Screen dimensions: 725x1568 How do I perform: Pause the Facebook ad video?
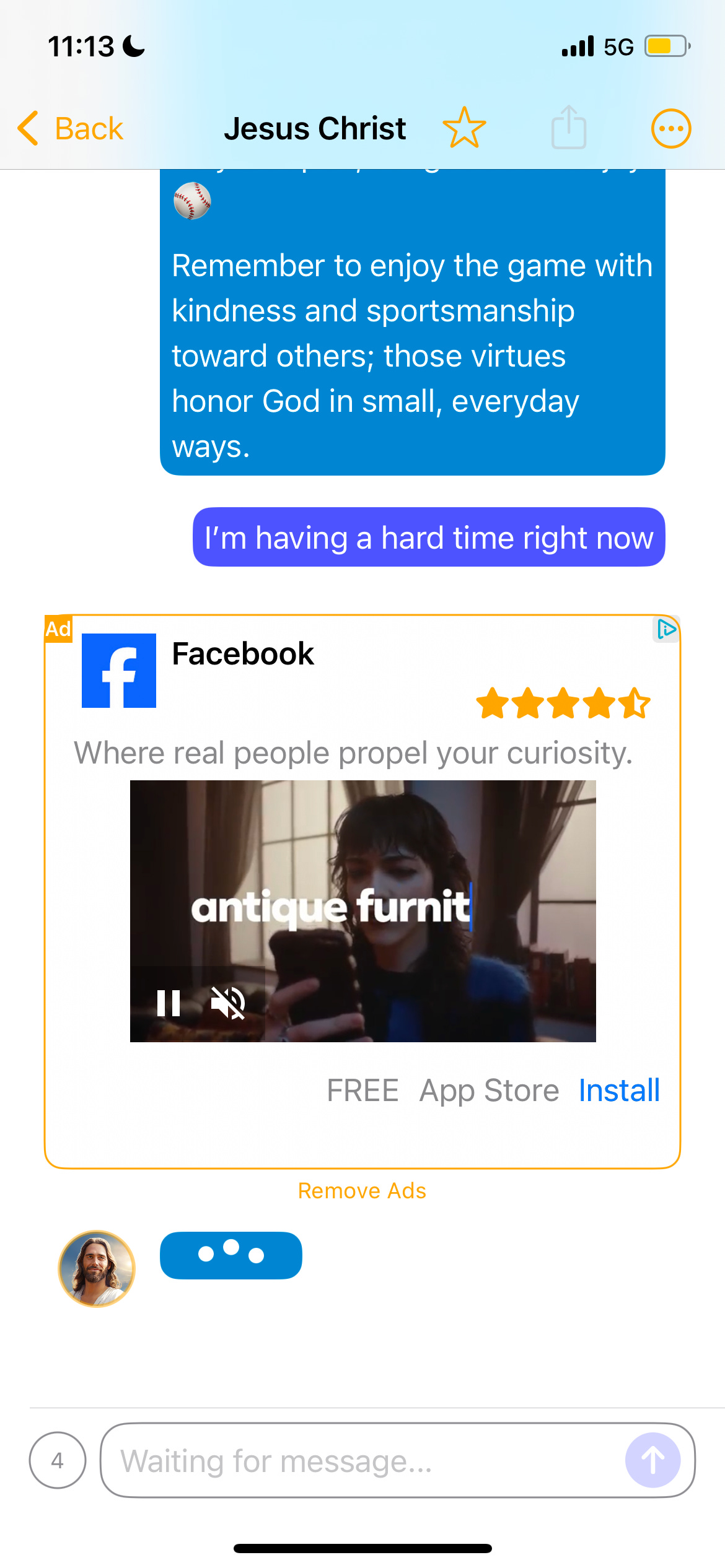tap(169, 1003)
